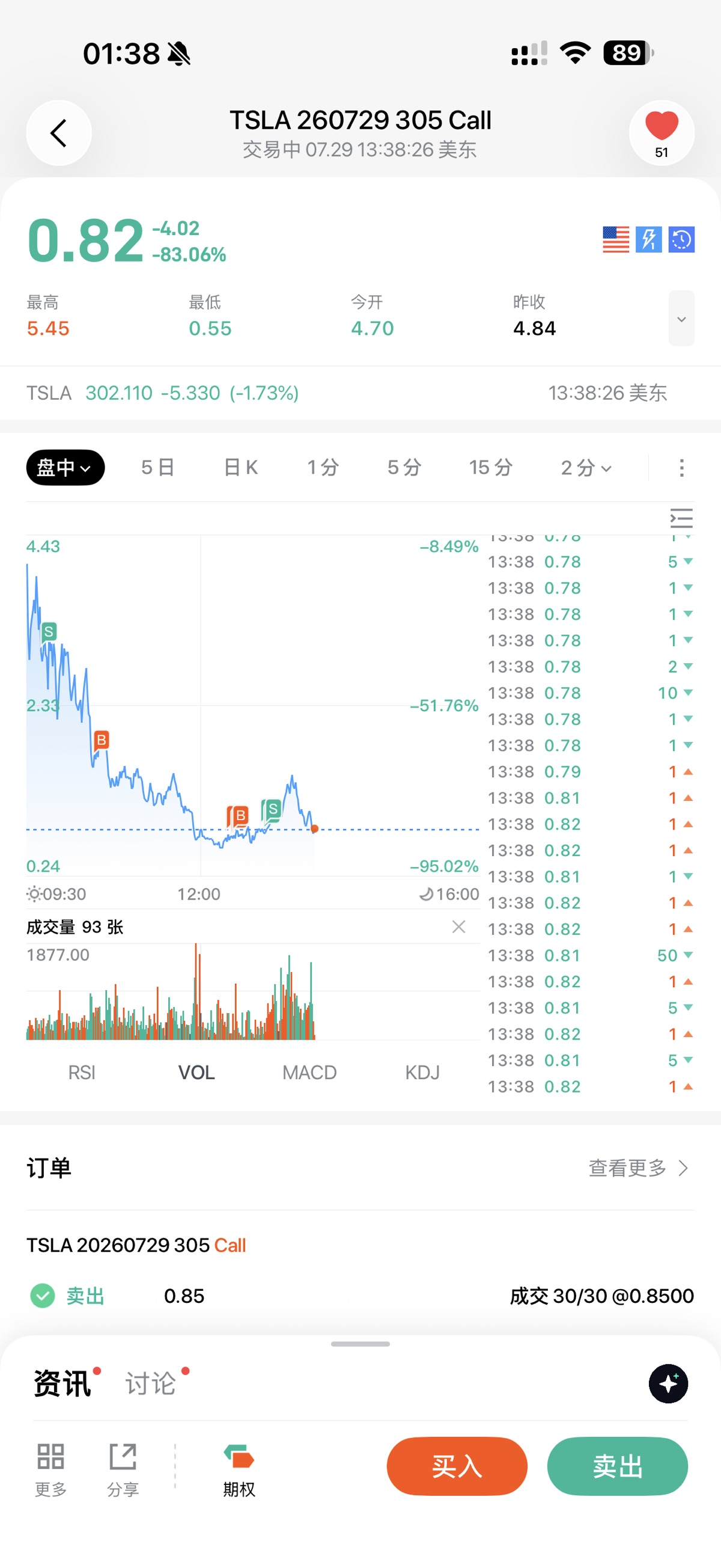View more orders via 查看更多
The height and width of the screenshot is (1568, 721).
(x=638, y=1168)
